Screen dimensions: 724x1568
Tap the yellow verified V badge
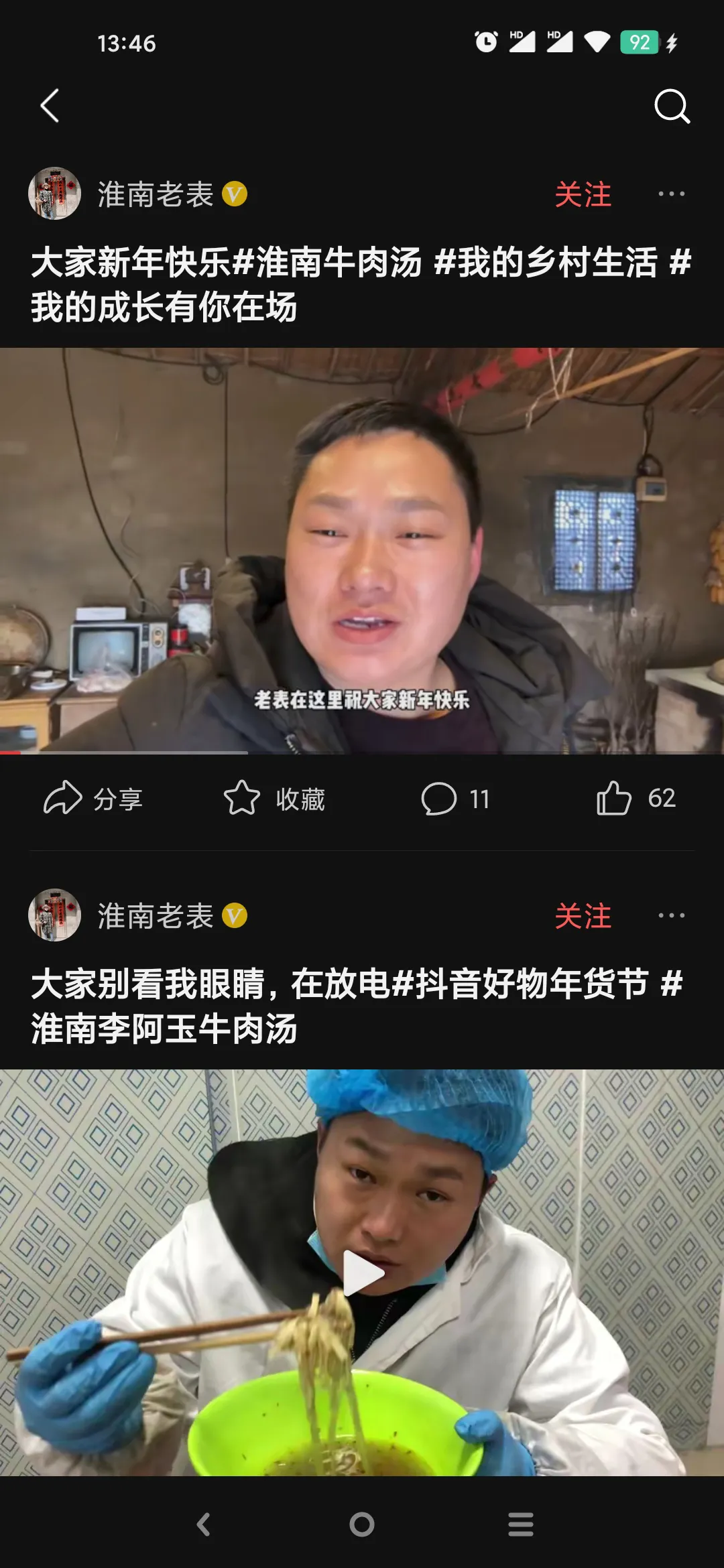(x=234, y=194)
